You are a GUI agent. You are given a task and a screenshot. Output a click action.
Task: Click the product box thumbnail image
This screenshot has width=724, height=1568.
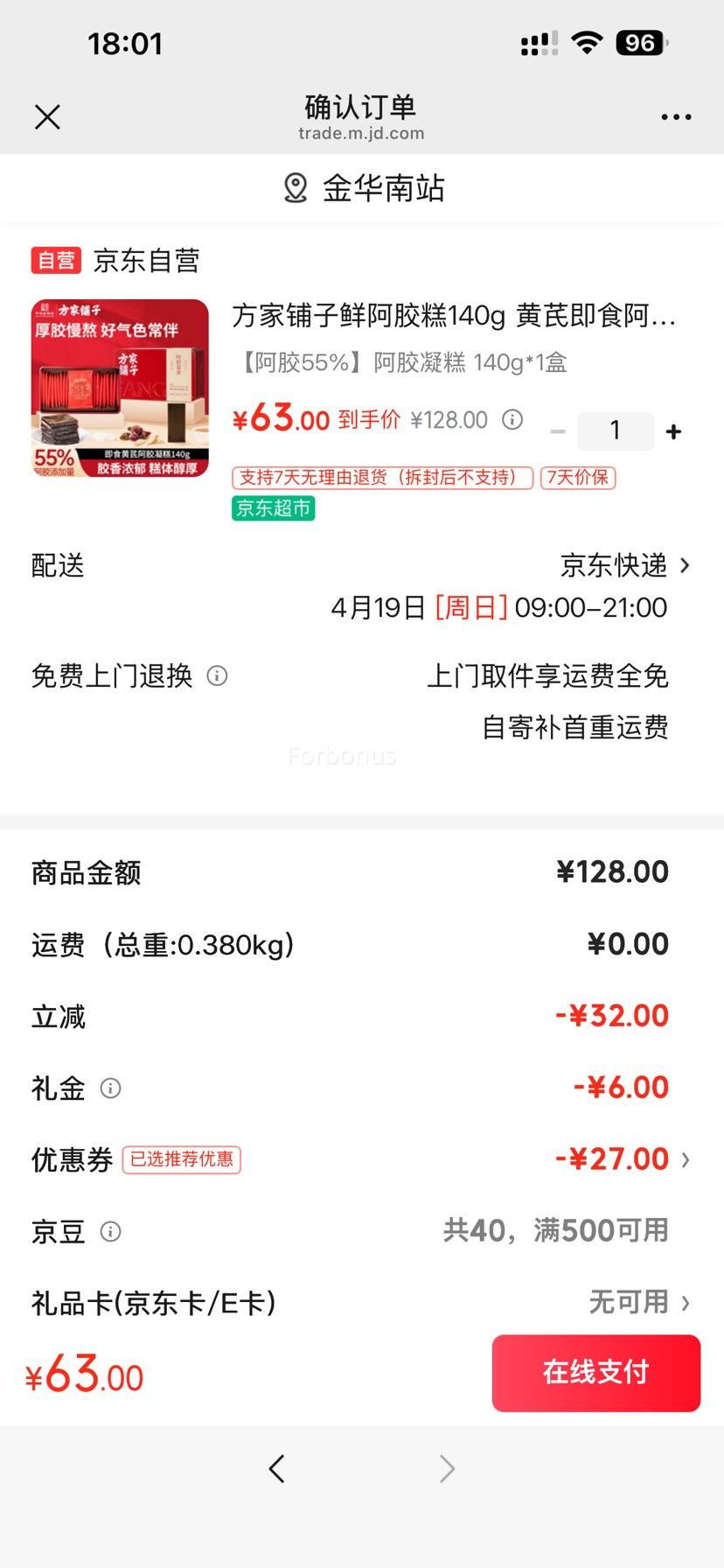point(118,388)
